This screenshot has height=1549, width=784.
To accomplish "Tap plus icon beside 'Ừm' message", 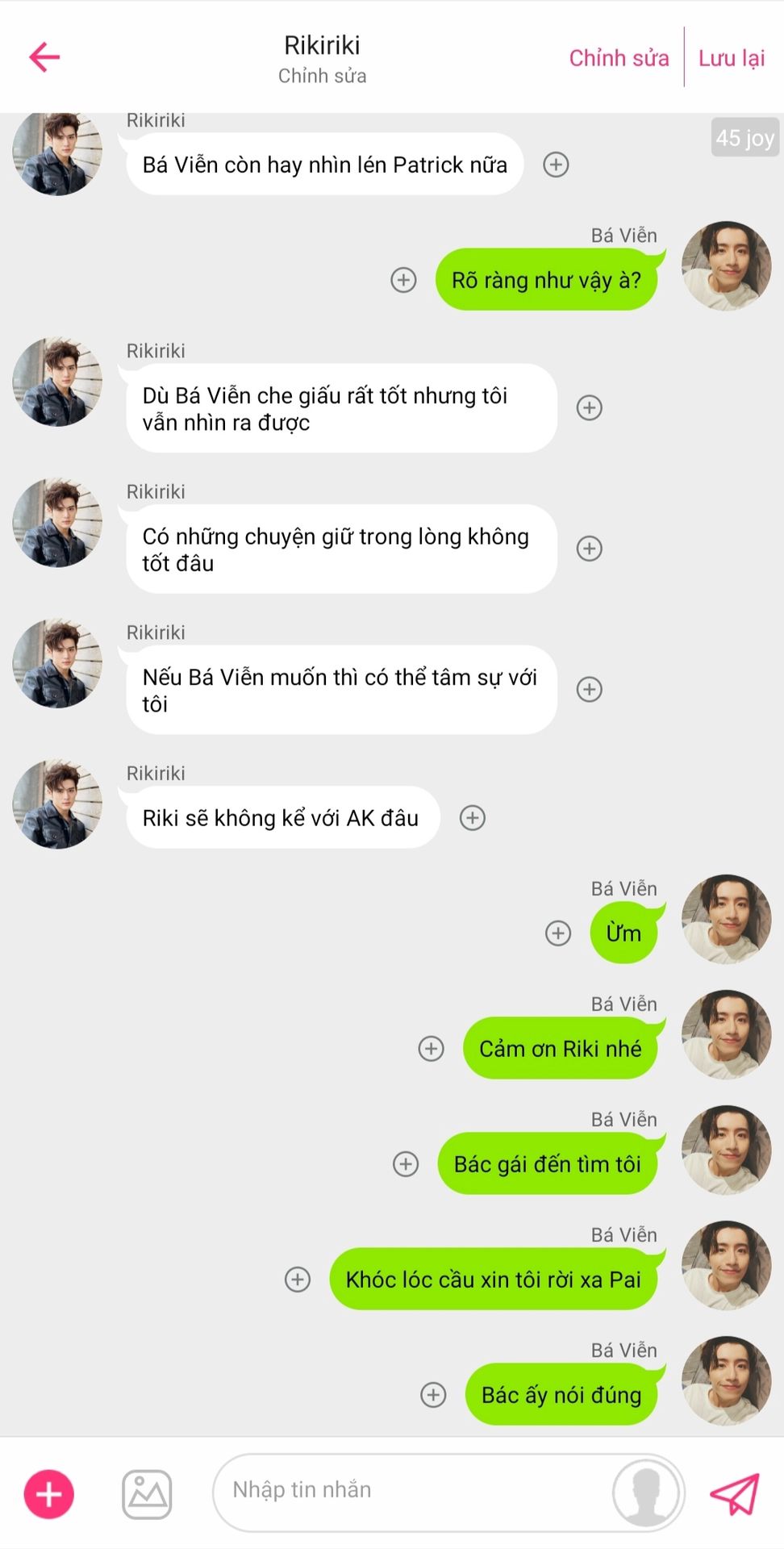I will coord(558,933).
